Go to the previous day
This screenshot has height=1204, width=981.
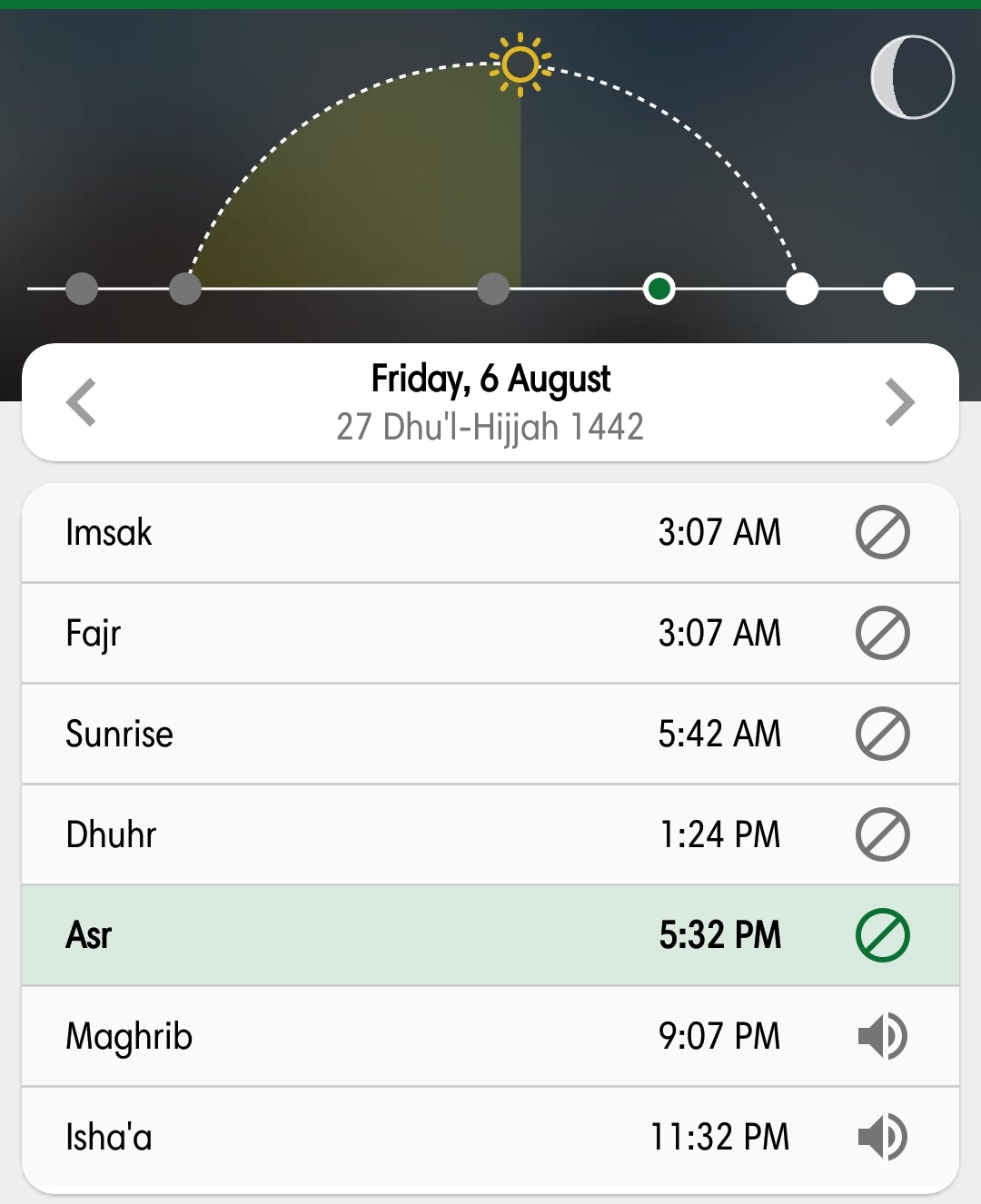tap(82, 402)
